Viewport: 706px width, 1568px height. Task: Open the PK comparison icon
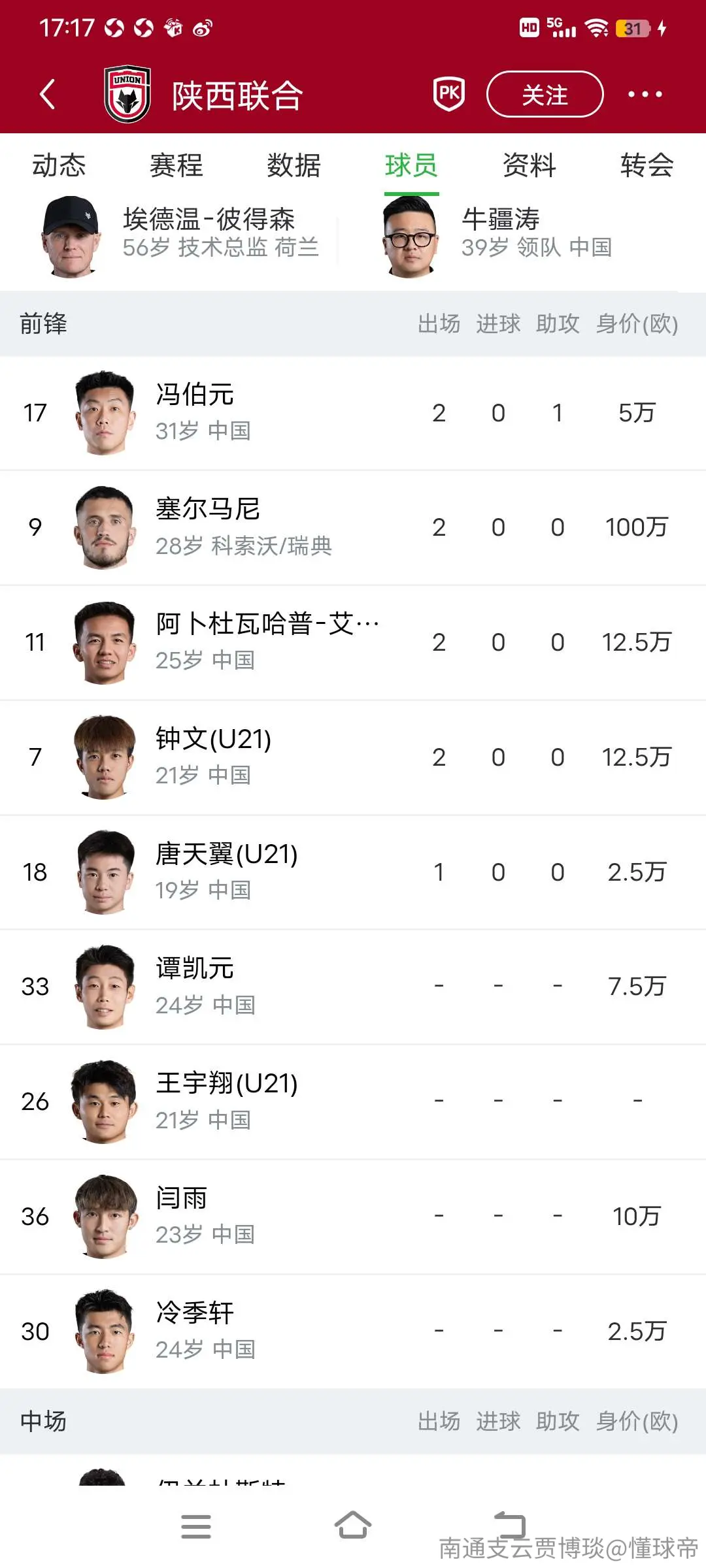449,94
